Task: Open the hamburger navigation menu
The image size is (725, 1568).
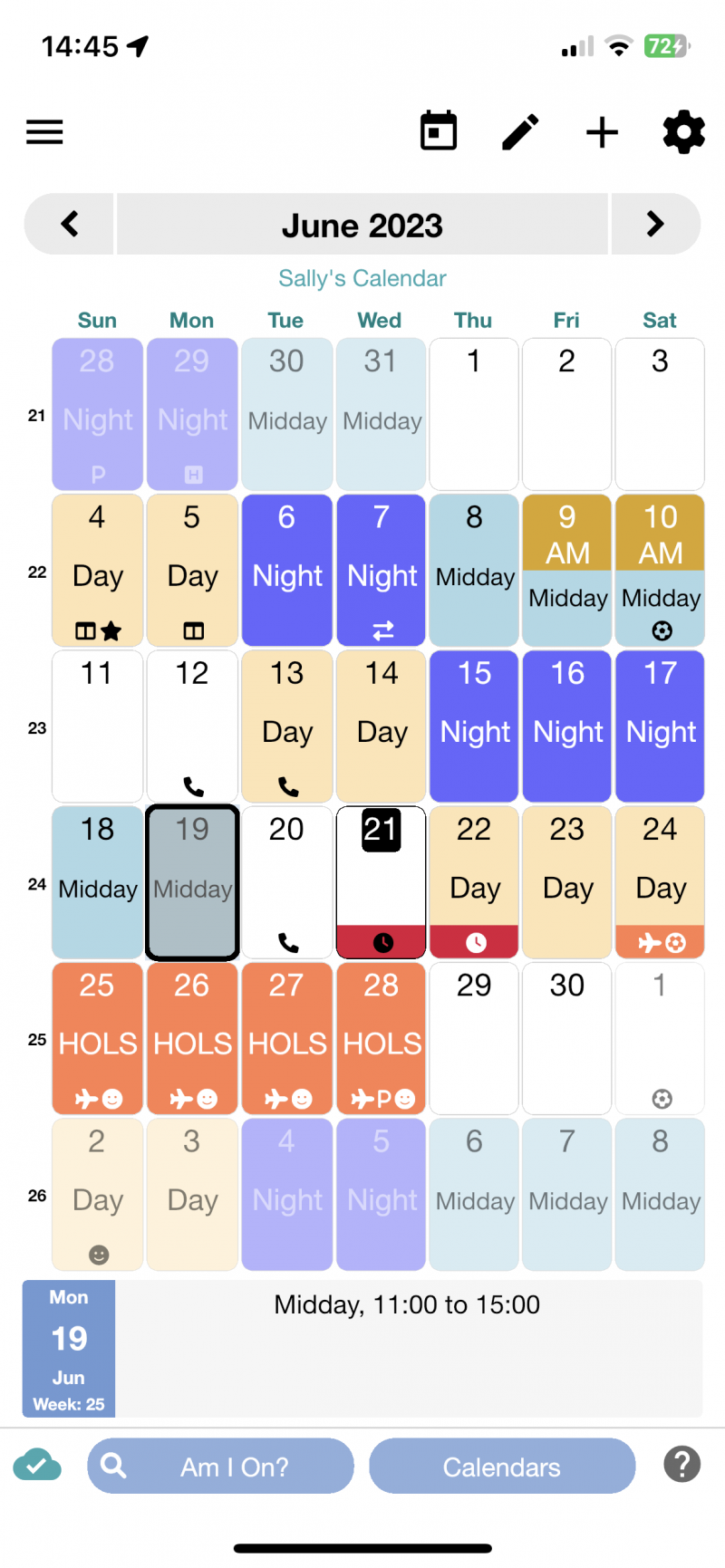Action: coord(44,132)
